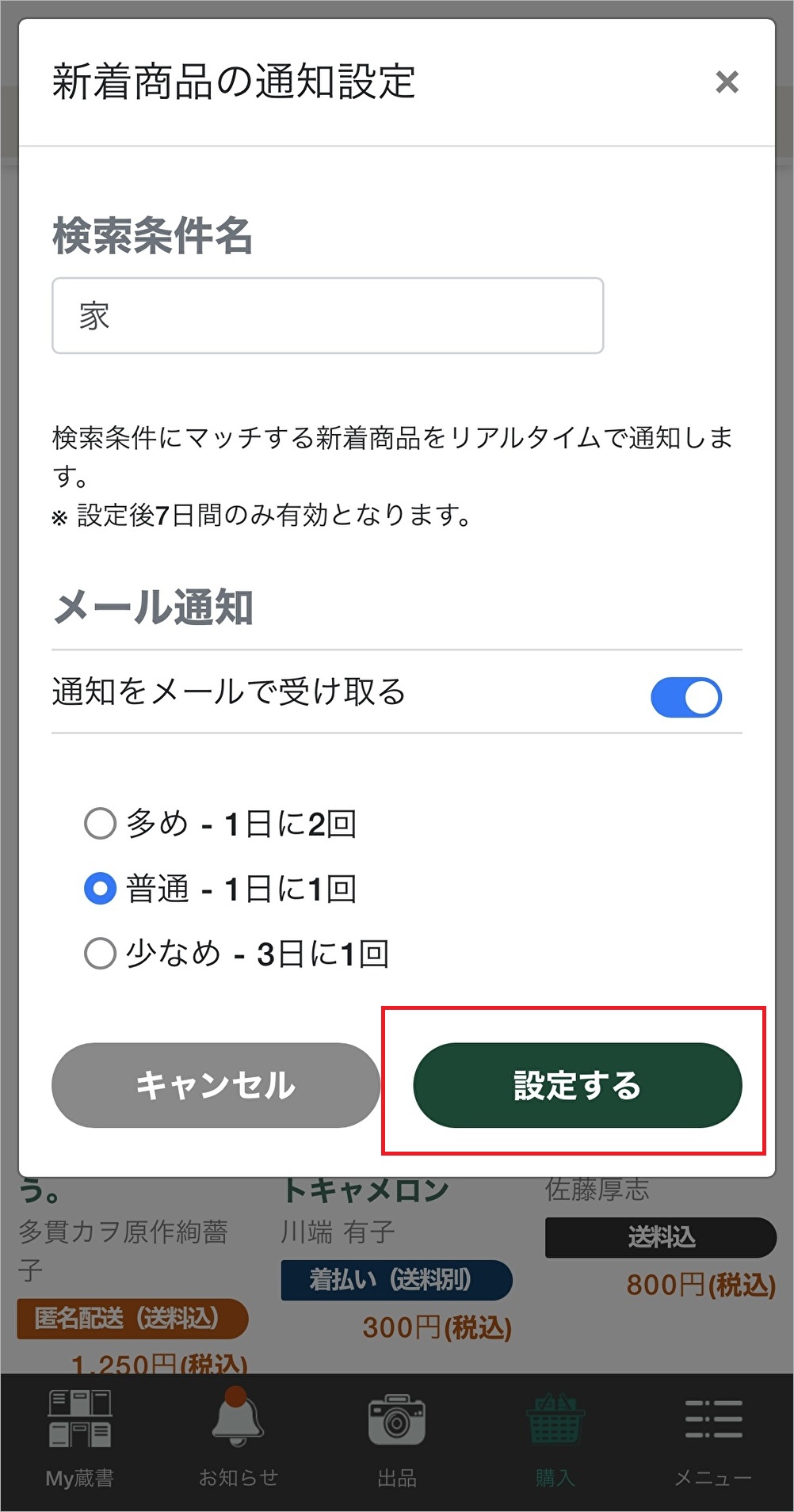Tap the 検索条件名 text field
This screenshot has height=1512, width=794.
pos(327,315)
